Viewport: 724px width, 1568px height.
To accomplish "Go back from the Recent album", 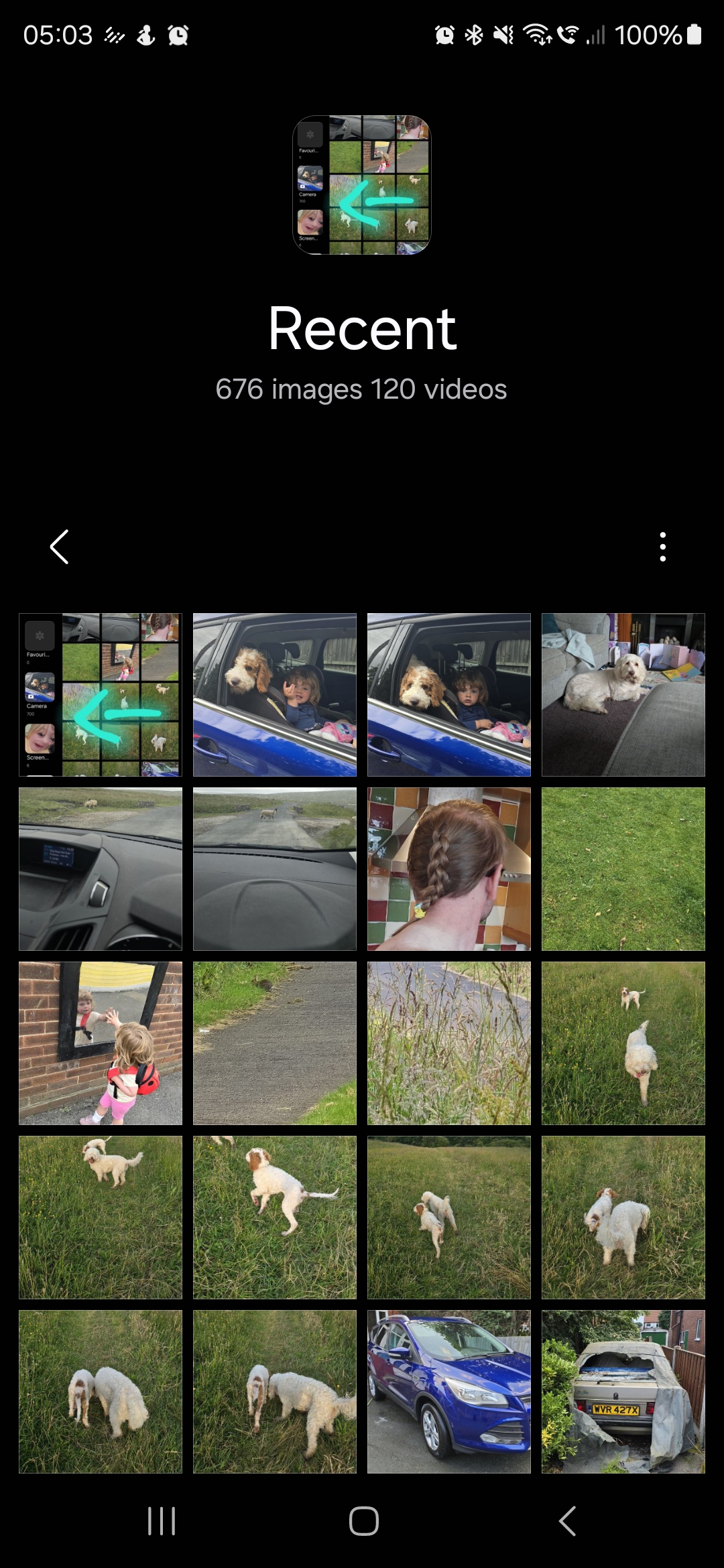I will click(x=60, y=547).
